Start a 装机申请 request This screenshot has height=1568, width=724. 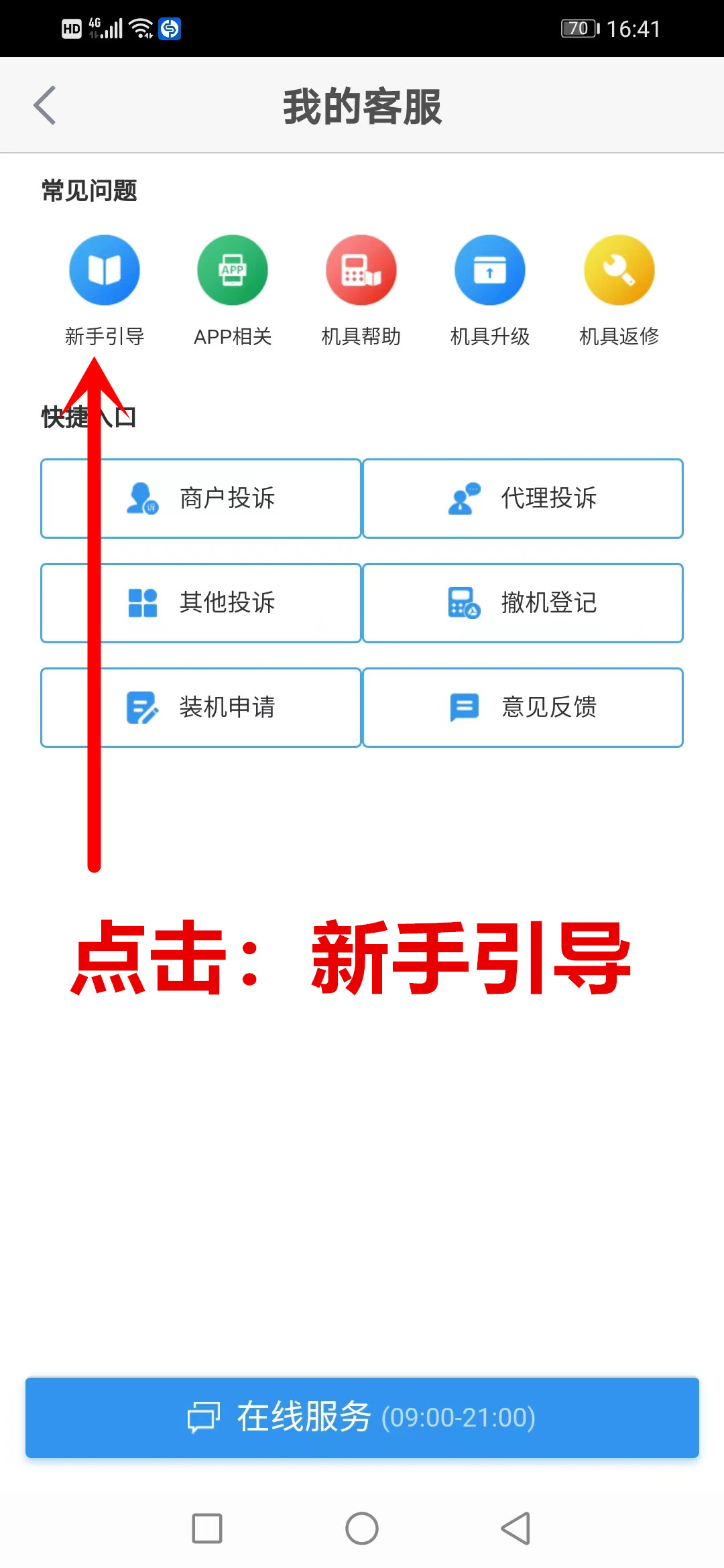point(201,708)
